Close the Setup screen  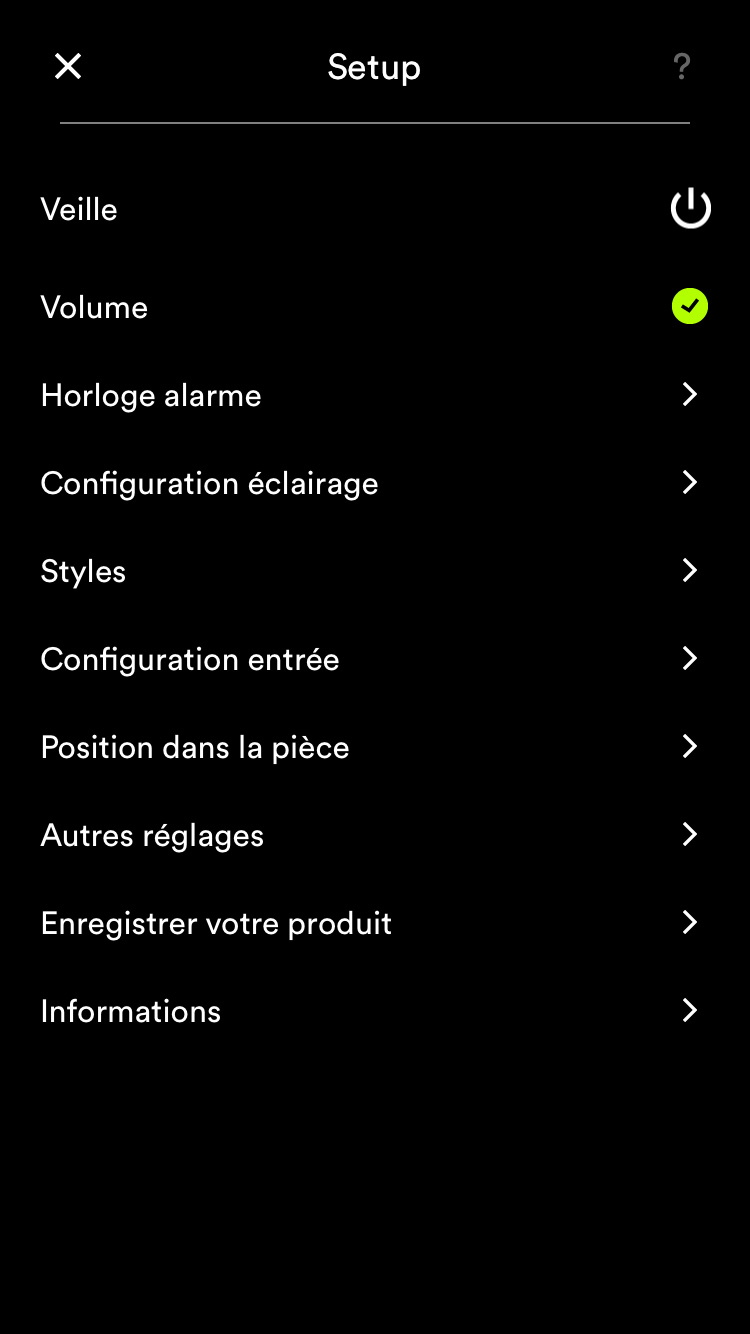pos(68,67)
